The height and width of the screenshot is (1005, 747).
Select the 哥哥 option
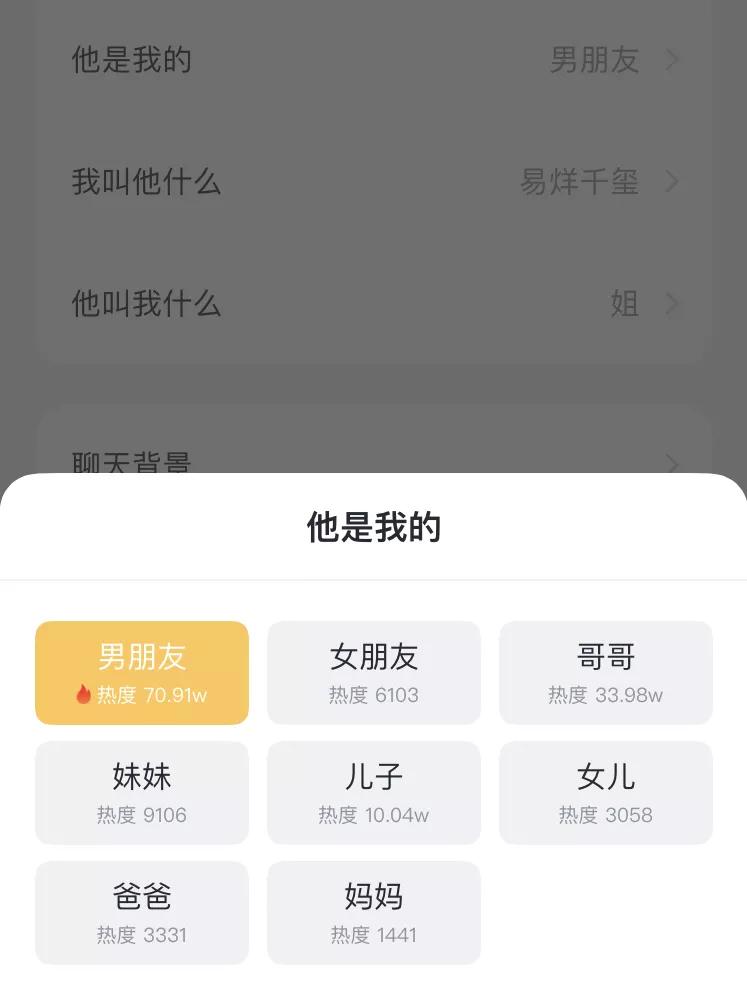[x=606, y=672]
